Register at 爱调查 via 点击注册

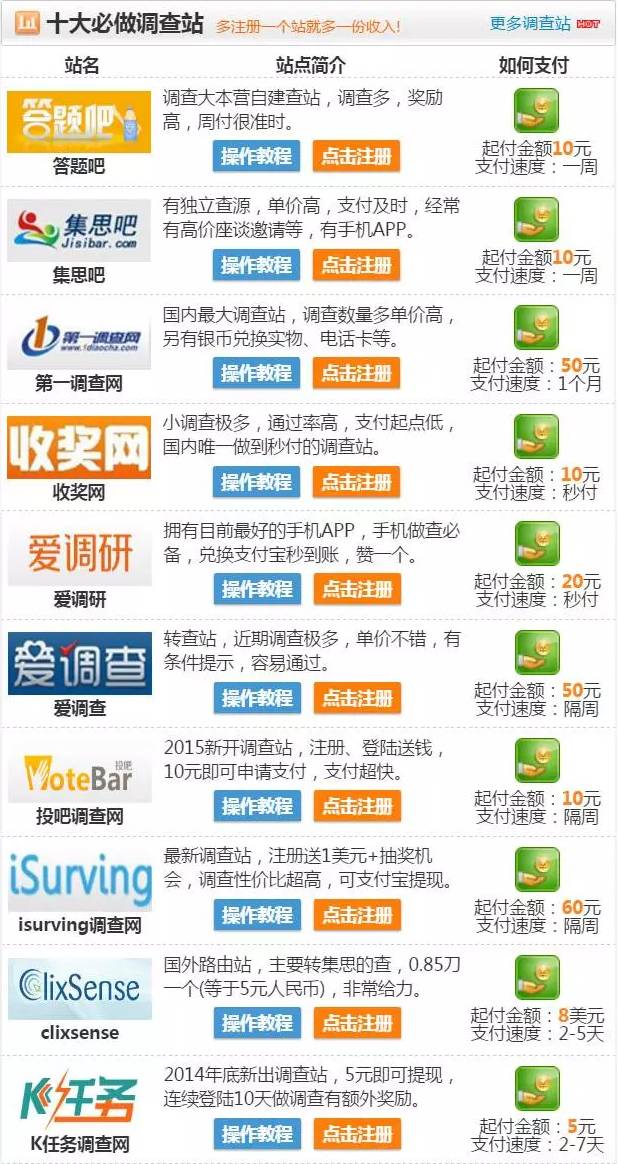[356, 698]
